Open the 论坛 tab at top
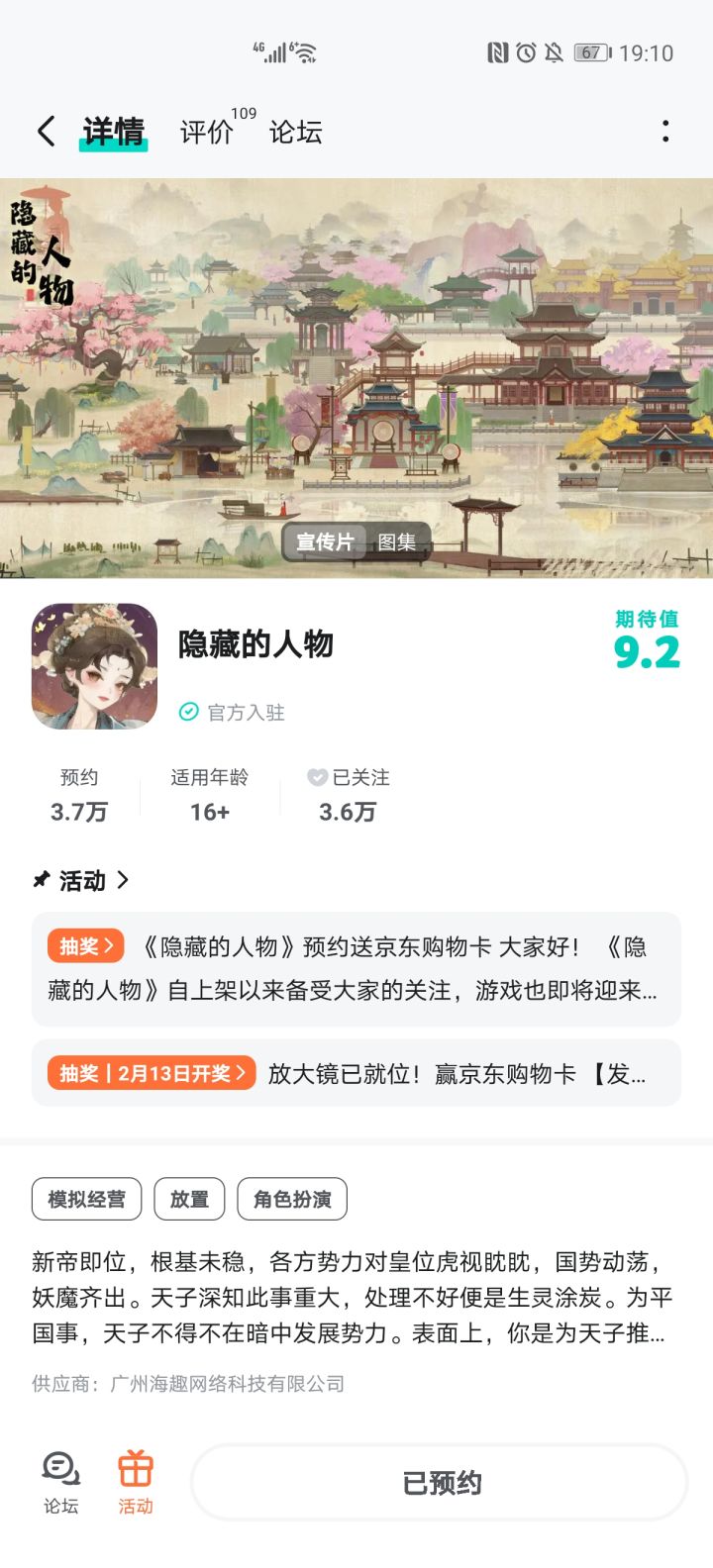This screenshot has height=1568, width=713. pos(296,130)
